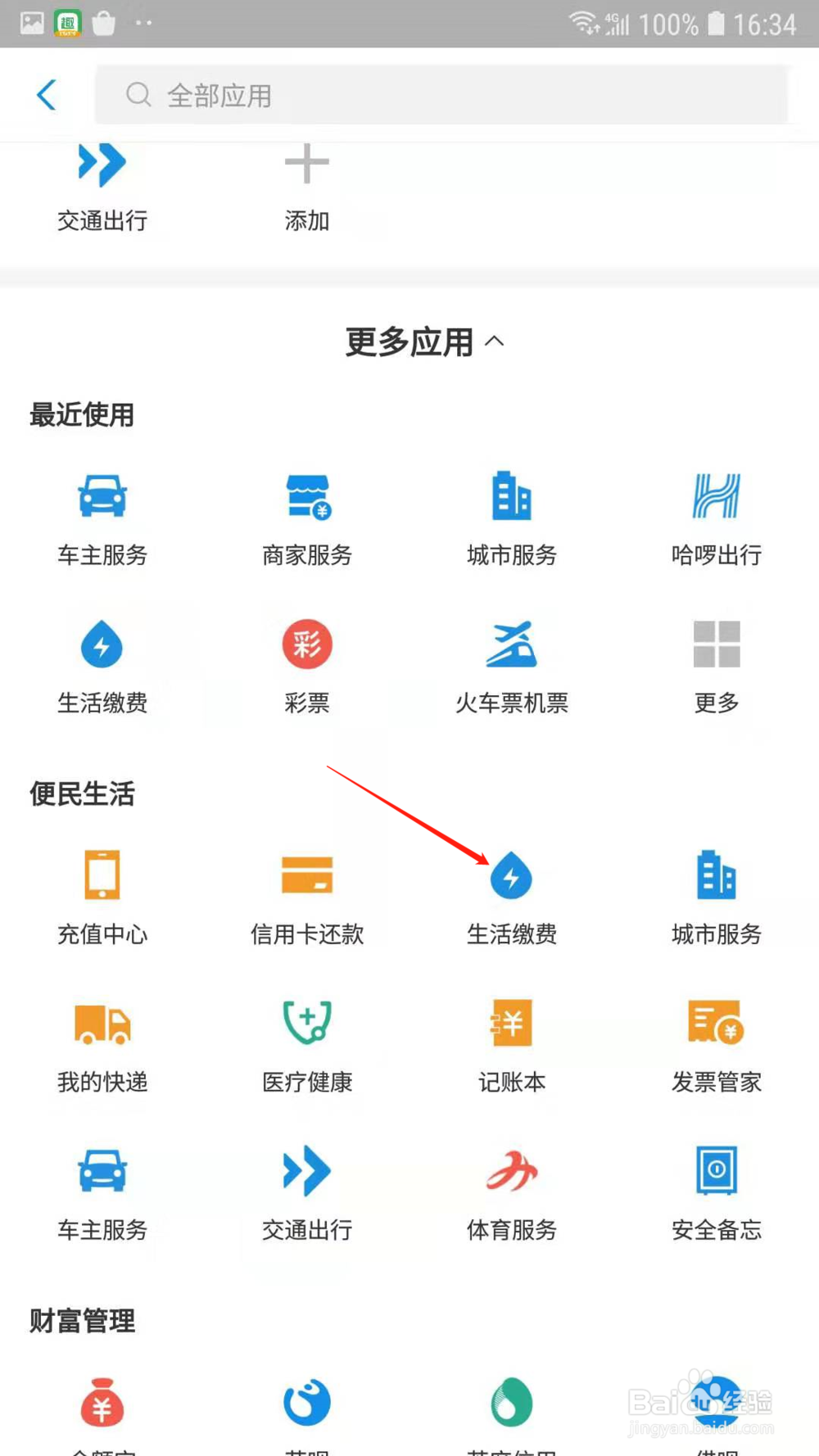Open 城市服务 (City Services) in recently used

coord(511,516)
